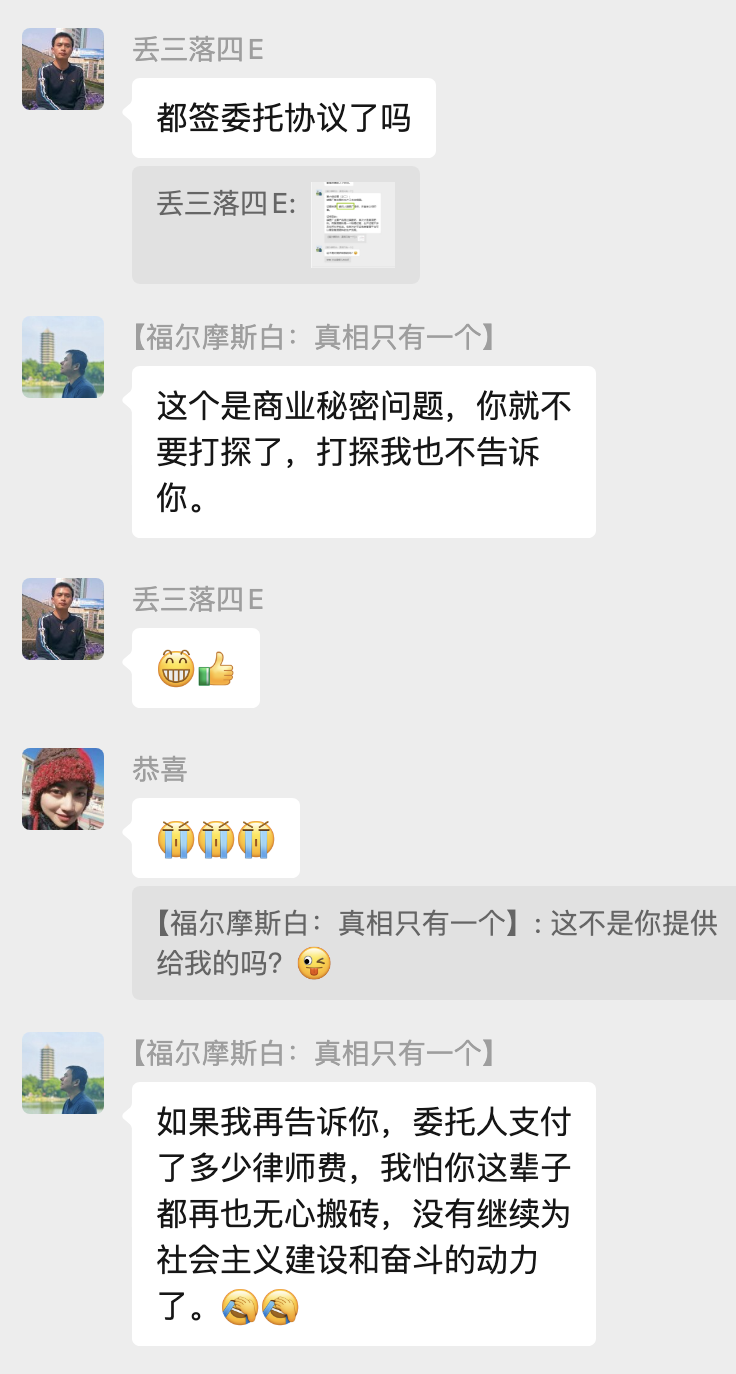Open 丢三落四E's avatar beside "都签委托协议了吗"
Image resolution: width=736 pixels, height=1374 pixels.
coord(63,69)
